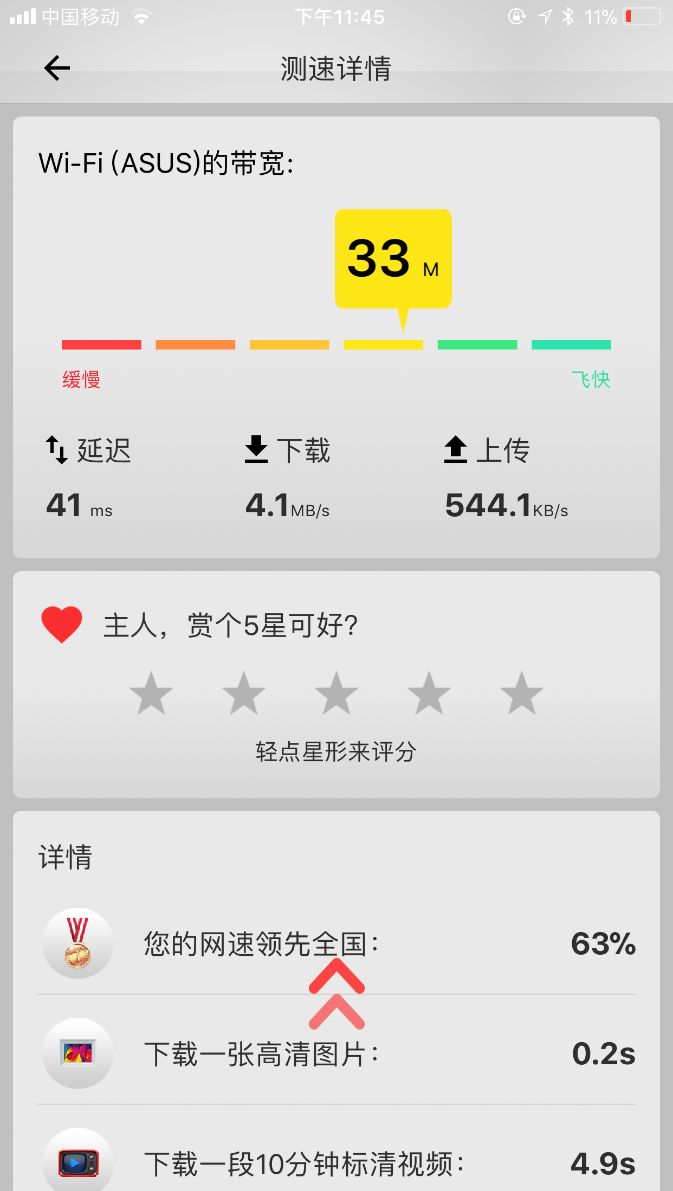This screenshot has height=1191, width=673.
Task: Select the fourth rating star
Action: point(429,693)
